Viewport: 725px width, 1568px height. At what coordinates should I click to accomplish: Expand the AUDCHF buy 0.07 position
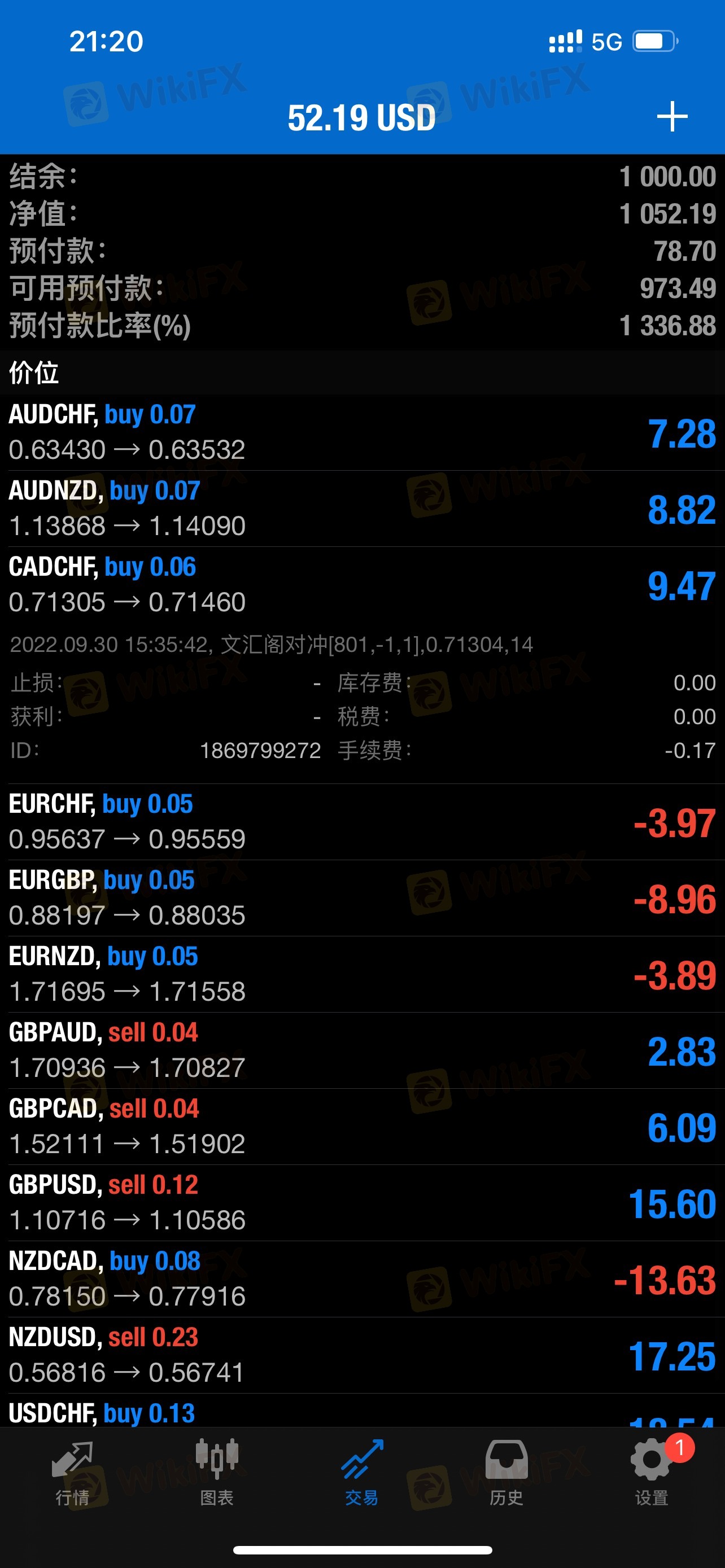[362, 433]
